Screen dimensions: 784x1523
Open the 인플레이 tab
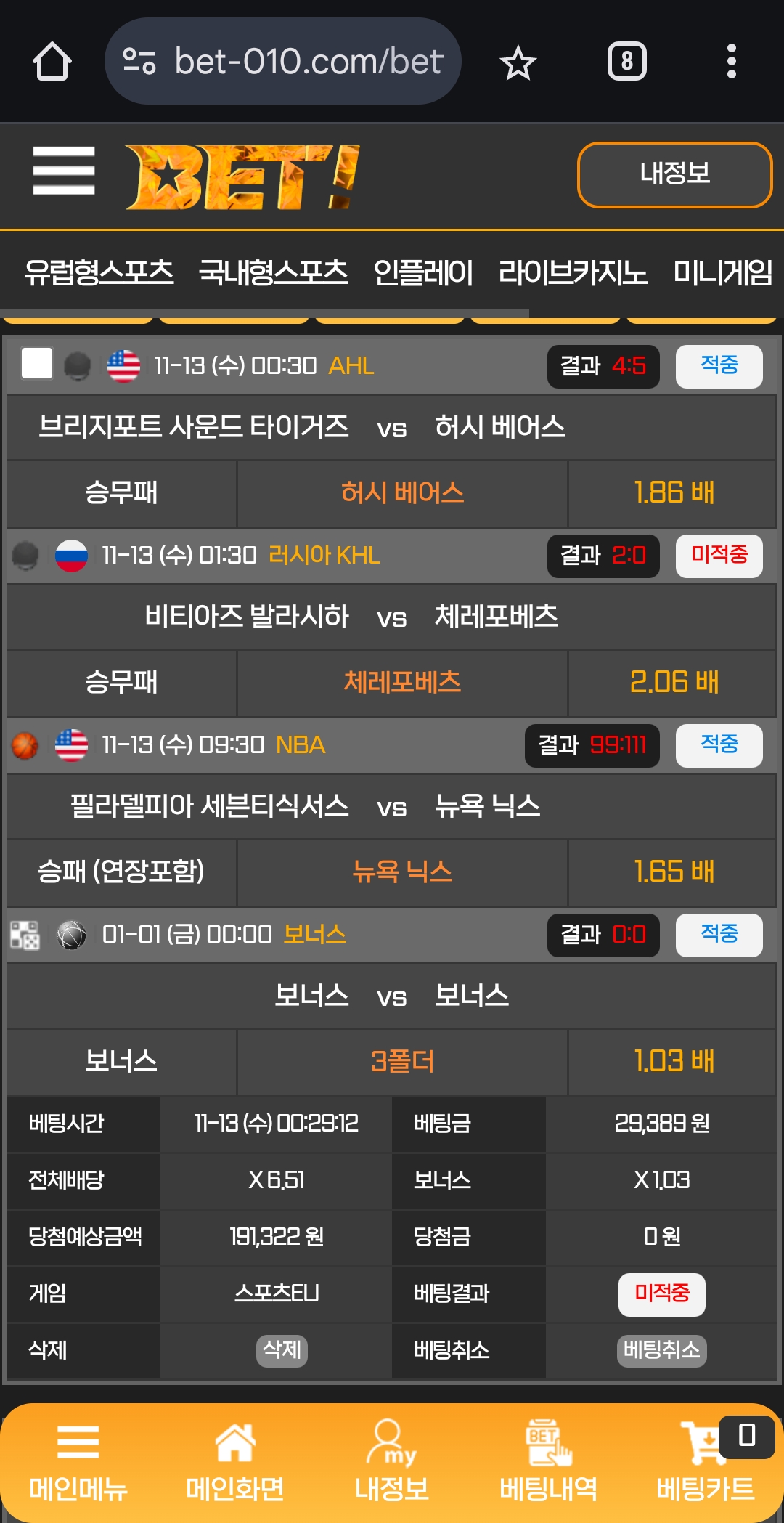(423, 273)
